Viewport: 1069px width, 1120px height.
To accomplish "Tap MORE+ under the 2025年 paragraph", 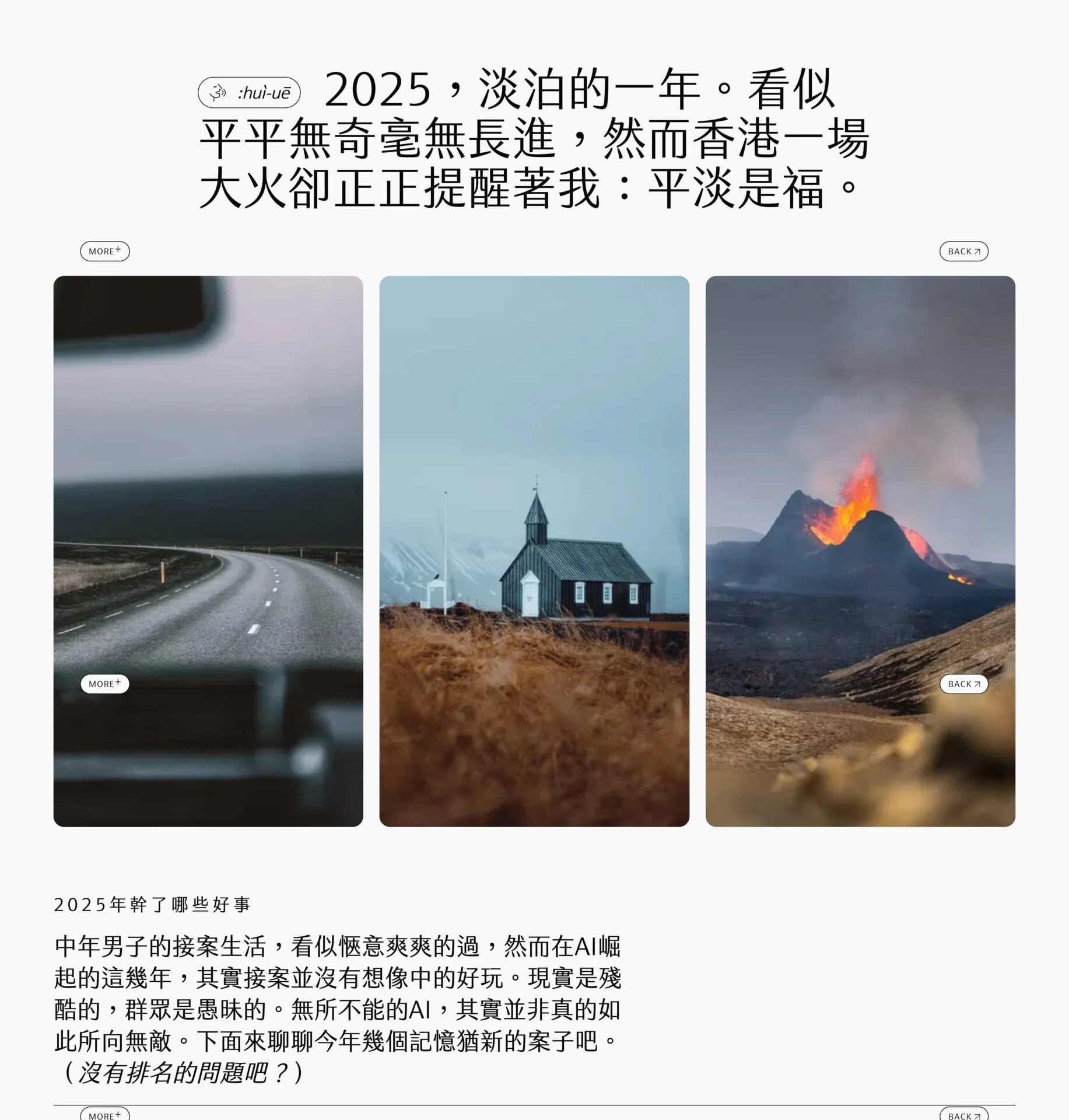I will pos(105,1114).
